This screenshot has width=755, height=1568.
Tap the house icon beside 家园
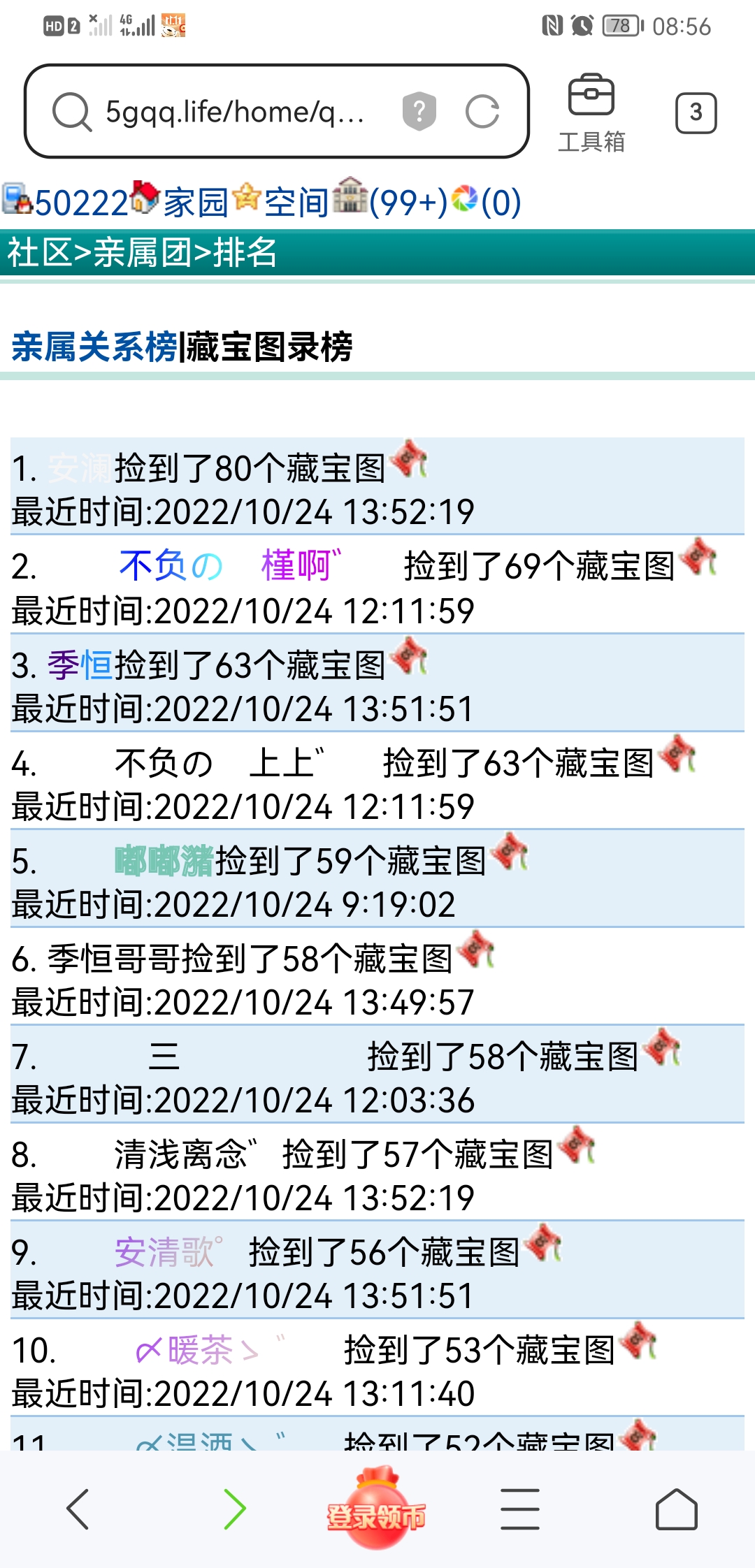click(145, 200)
